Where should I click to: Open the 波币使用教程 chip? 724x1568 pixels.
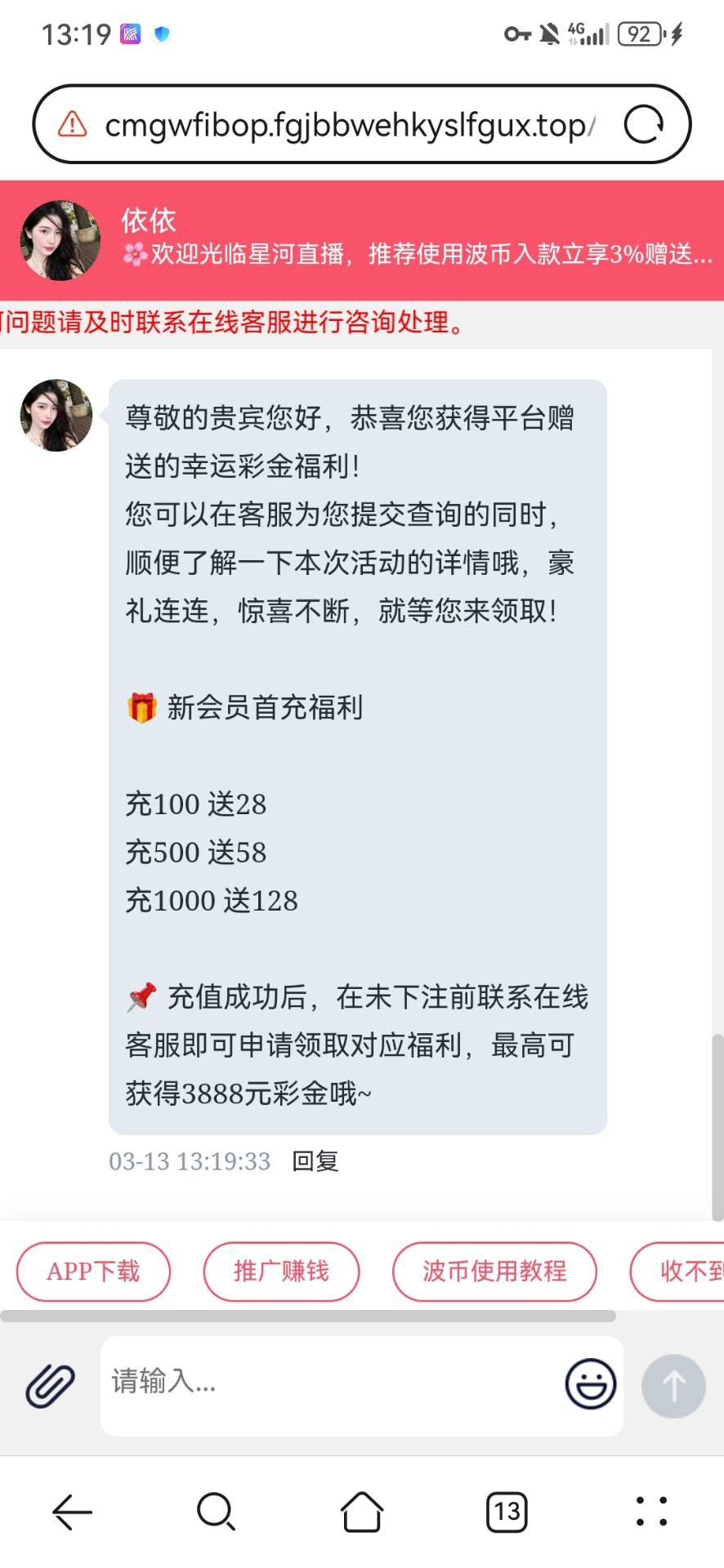coord(494,1271)
